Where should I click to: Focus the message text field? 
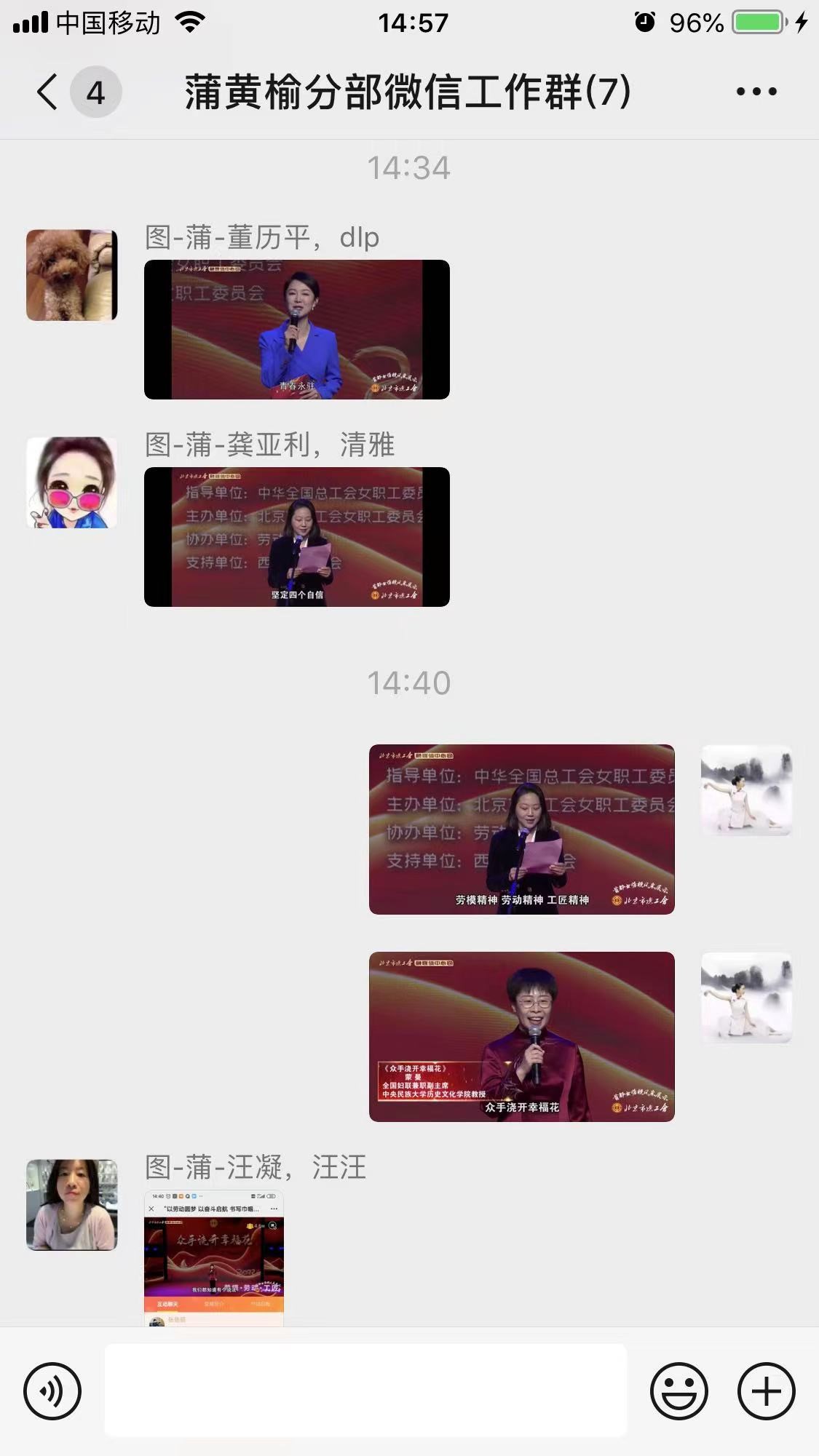(x=365, y=1391)
